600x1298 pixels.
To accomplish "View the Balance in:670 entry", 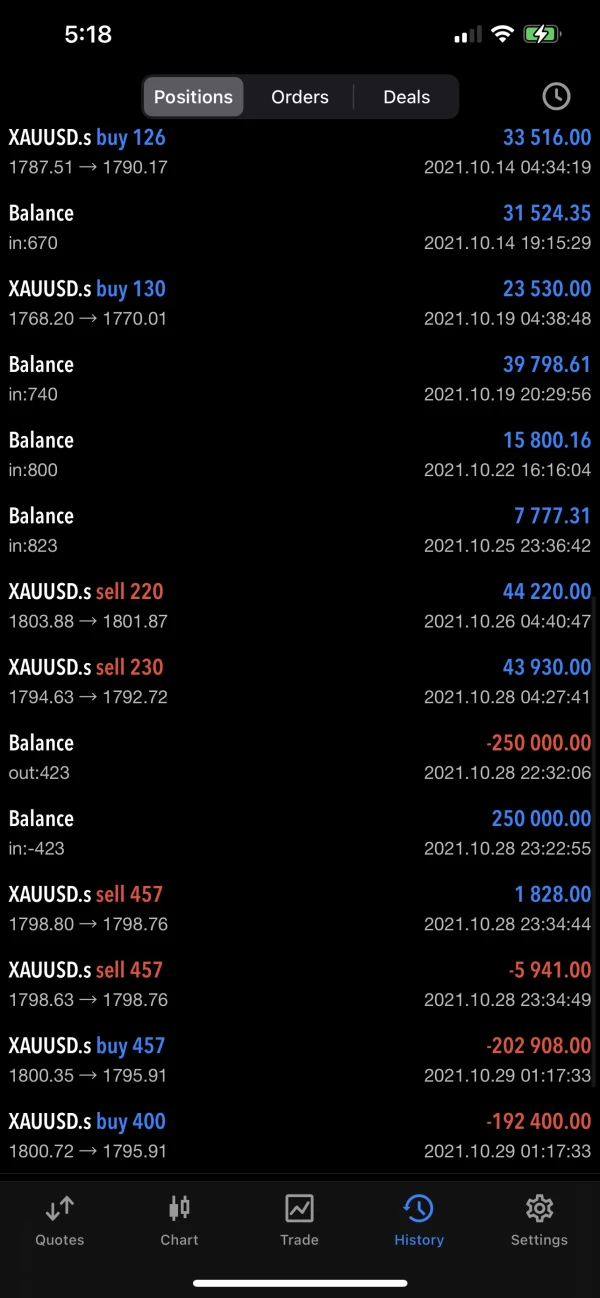I will pos(300,227).
